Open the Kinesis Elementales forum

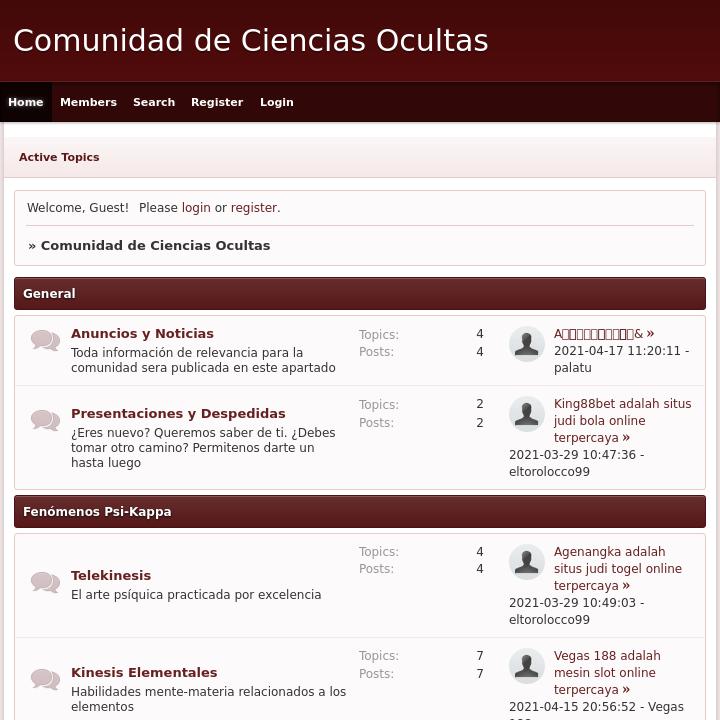[x=144, y=673]
